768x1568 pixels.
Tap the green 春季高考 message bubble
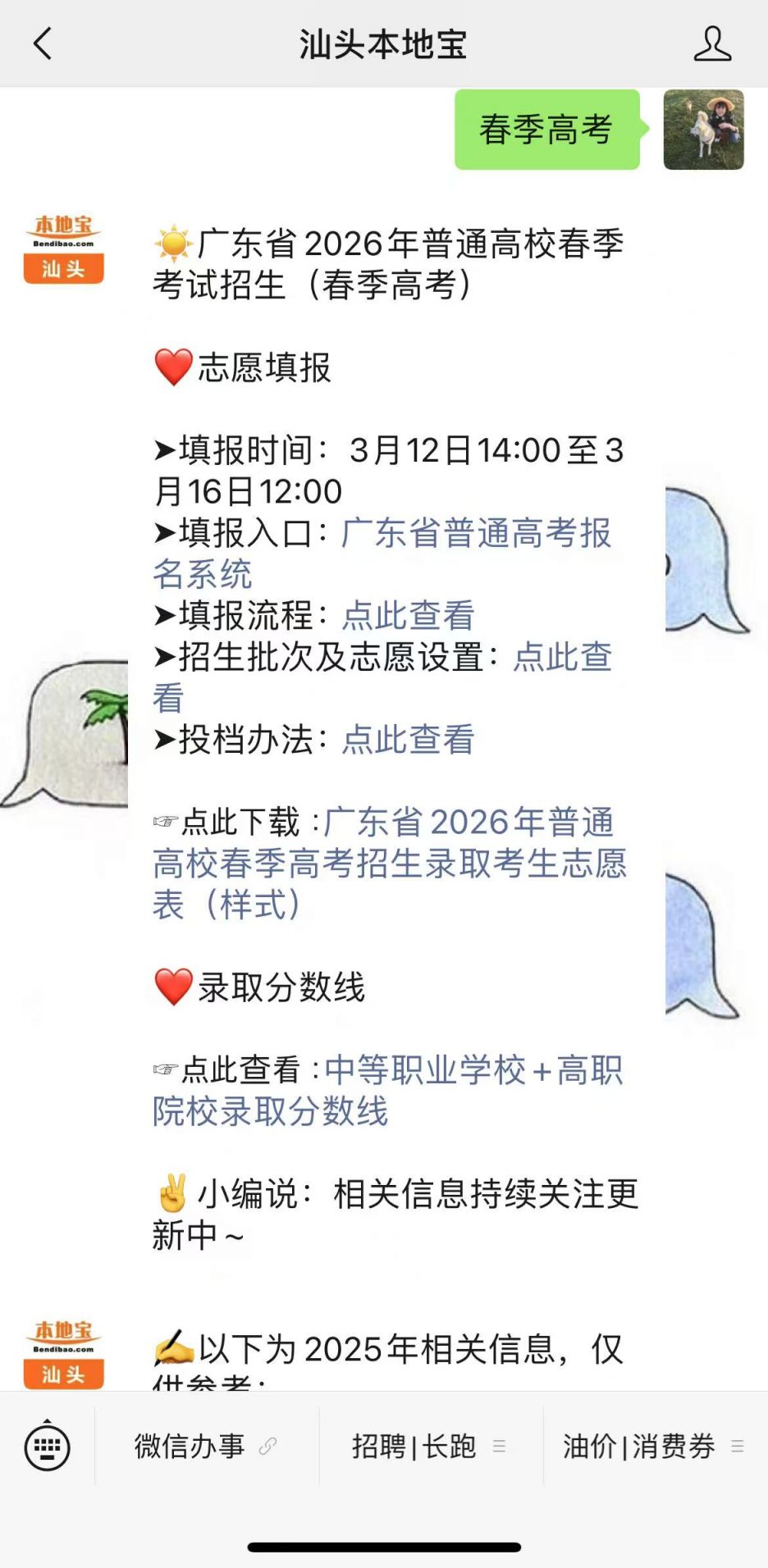coord(545,131)
